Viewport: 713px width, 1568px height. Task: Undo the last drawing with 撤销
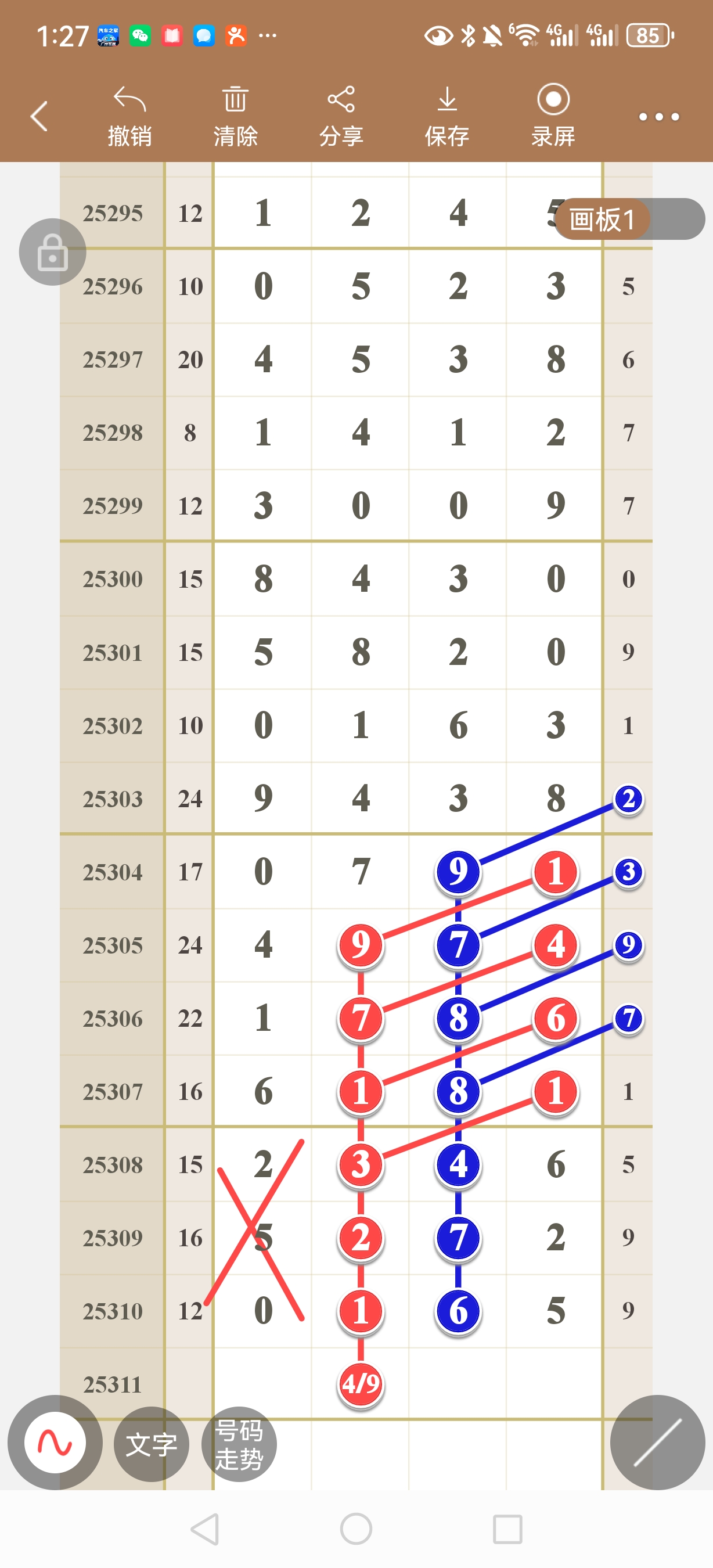129,117
